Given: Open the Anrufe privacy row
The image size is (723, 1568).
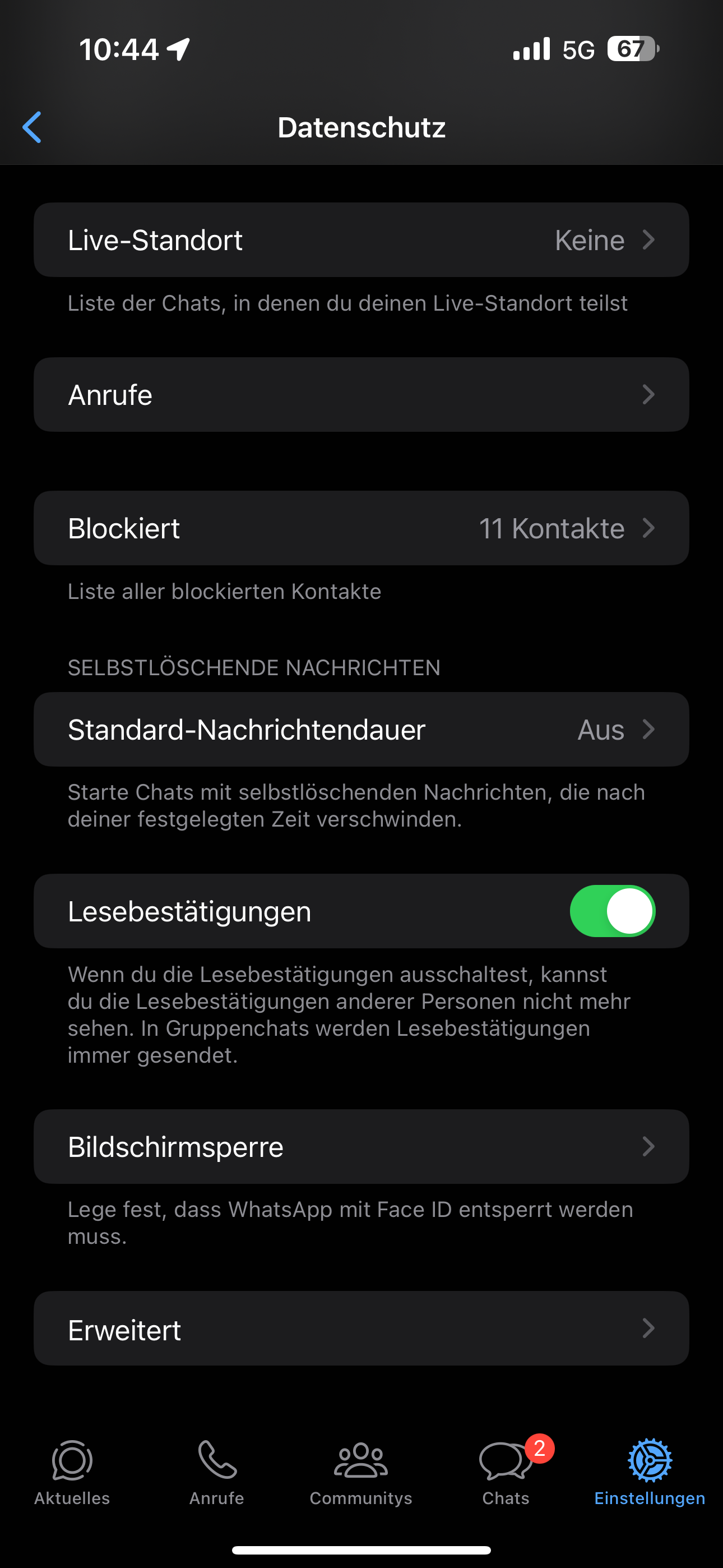Looking at the screenshot, I should [x=361, y=394].
